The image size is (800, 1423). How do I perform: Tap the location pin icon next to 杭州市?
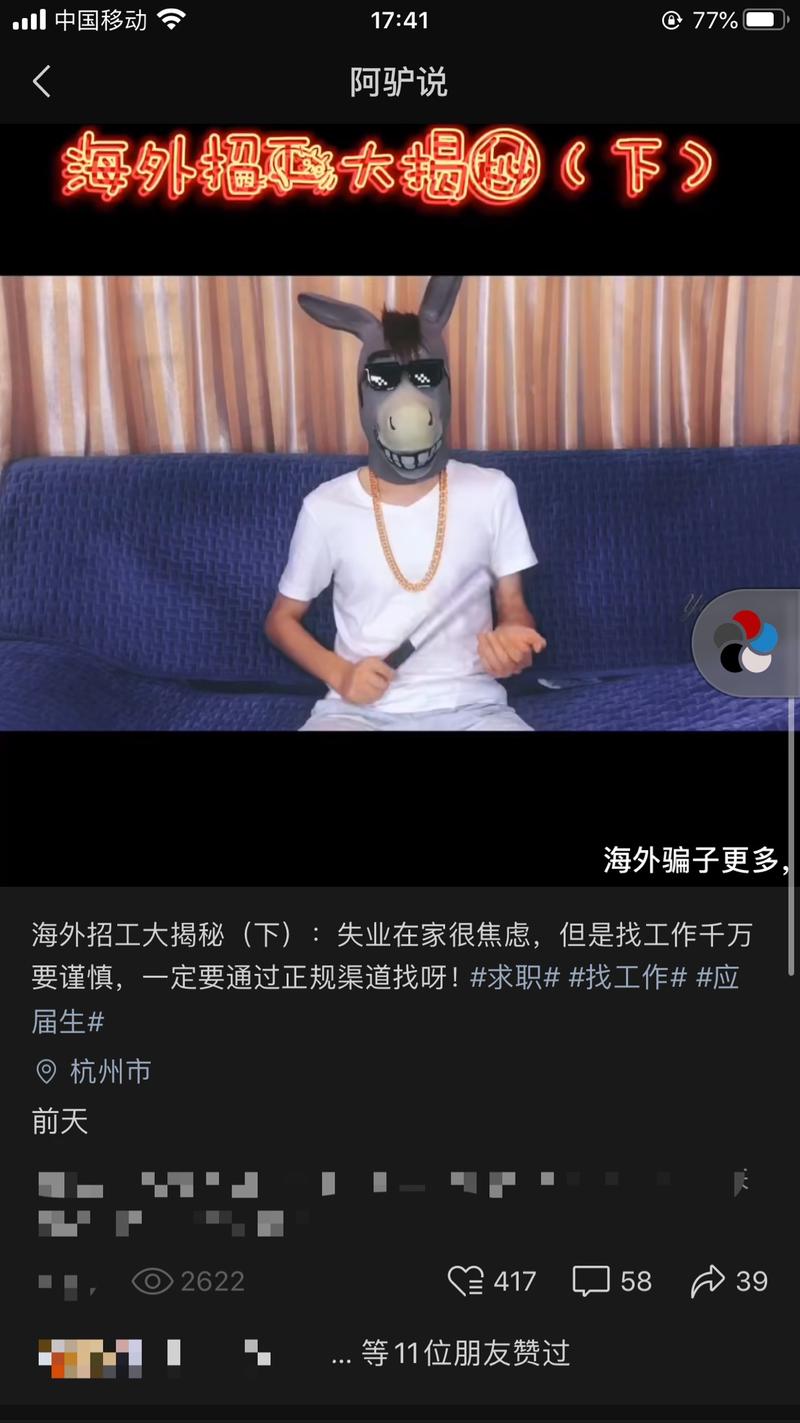pyautogui.click(x=44, y=1071)
